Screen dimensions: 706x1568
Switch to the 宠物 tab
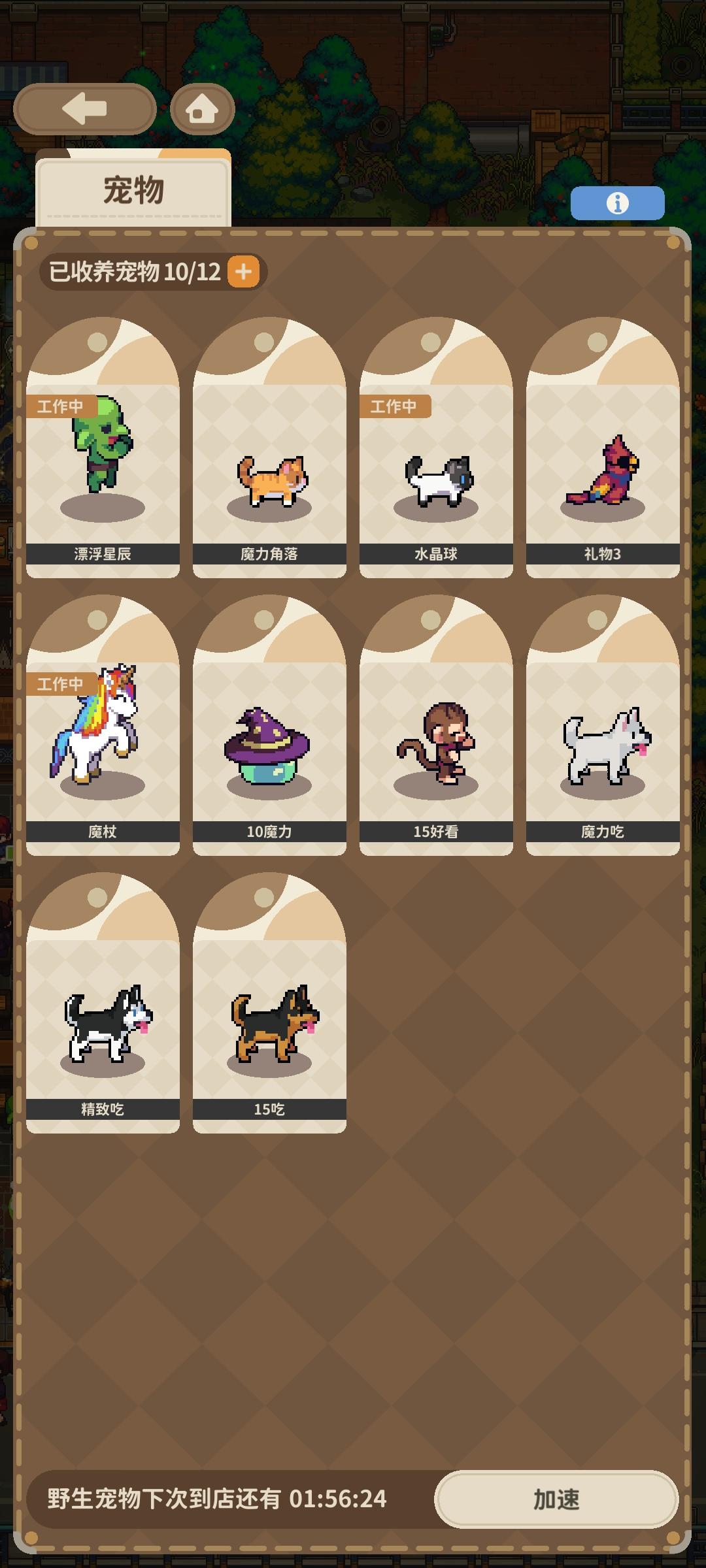coord(133,188)
